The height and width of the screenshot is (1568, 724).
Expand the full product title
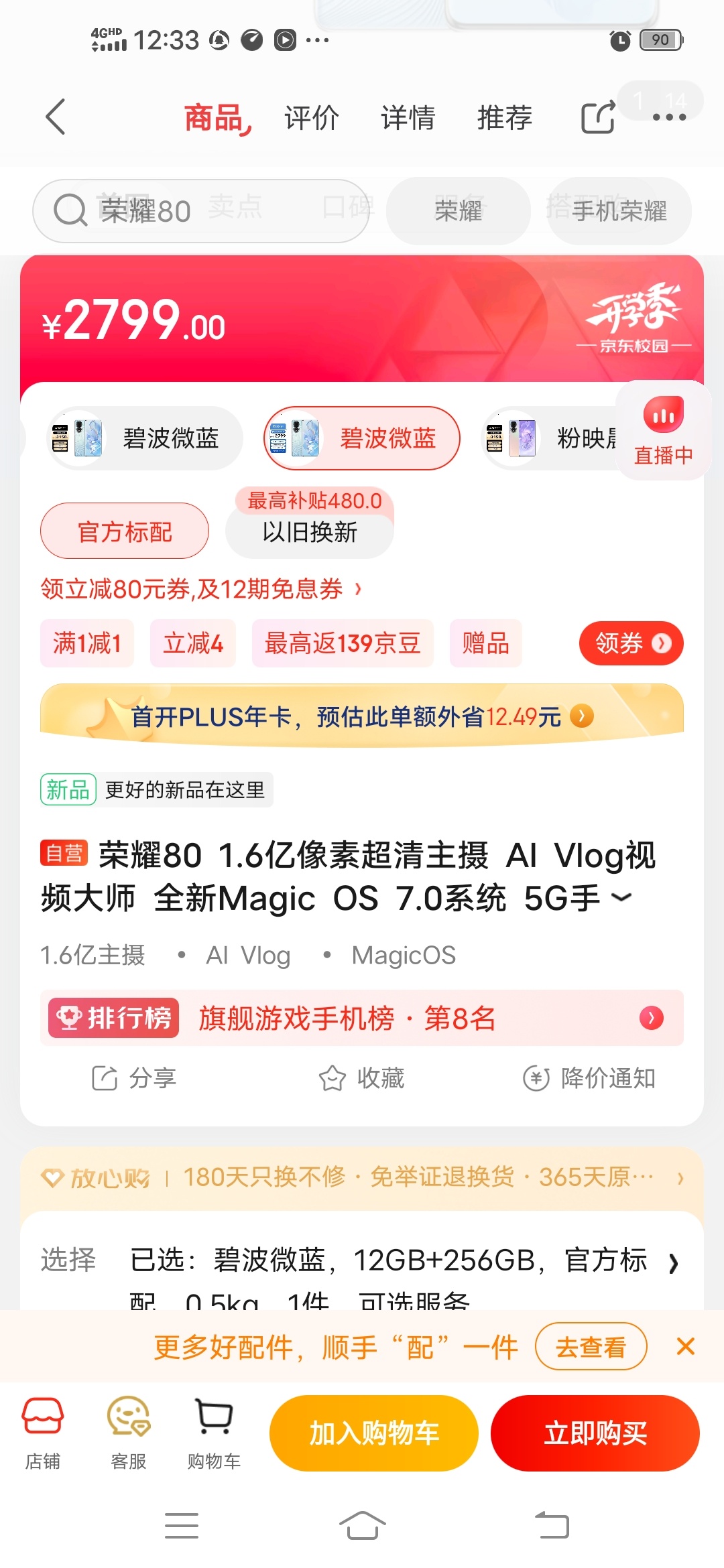tap(622, 897)
